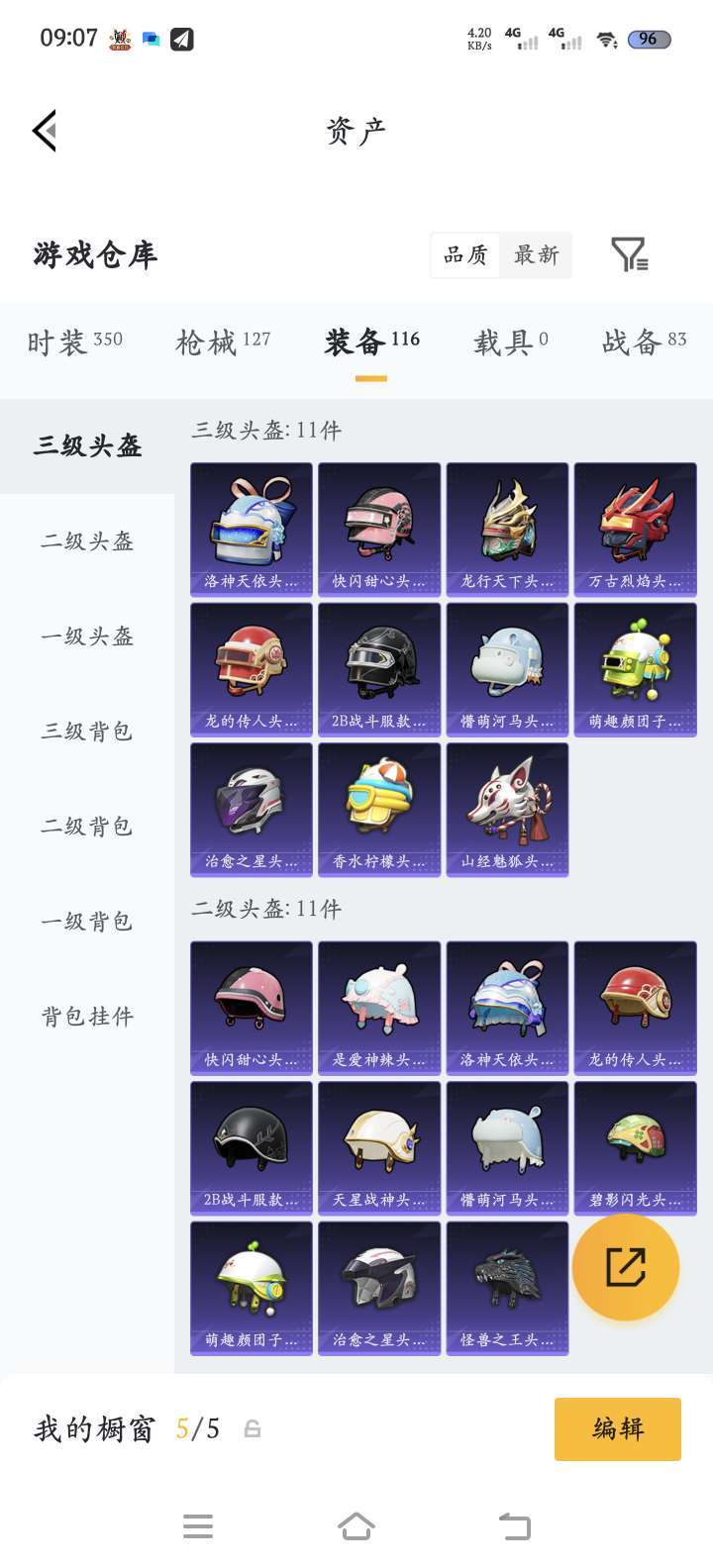Screen dimensions: 713x1568
Task: Switch to the 战备 tab
Action: [645, 342]
